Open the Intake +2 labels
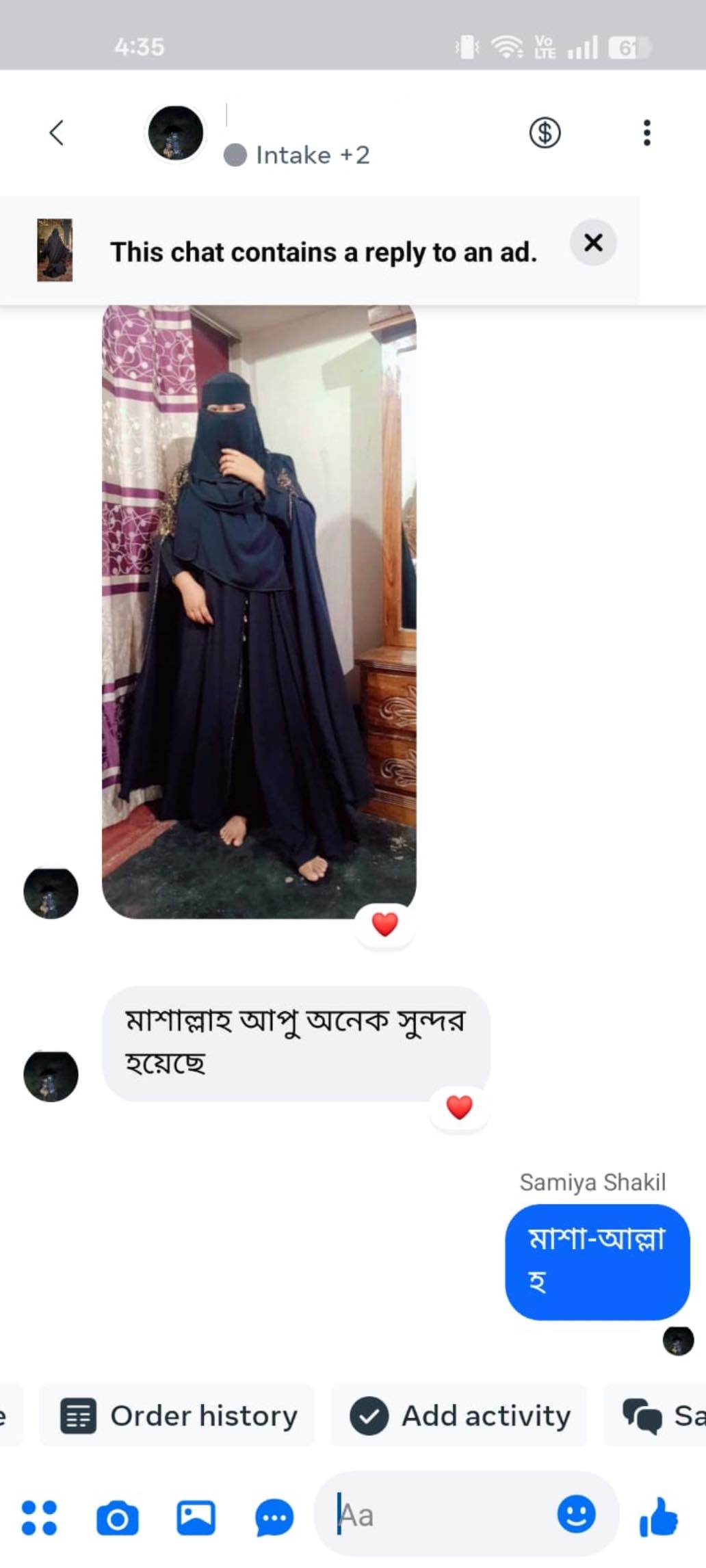The width and height of the screenshot is (706, 1568). click(298, 155)
